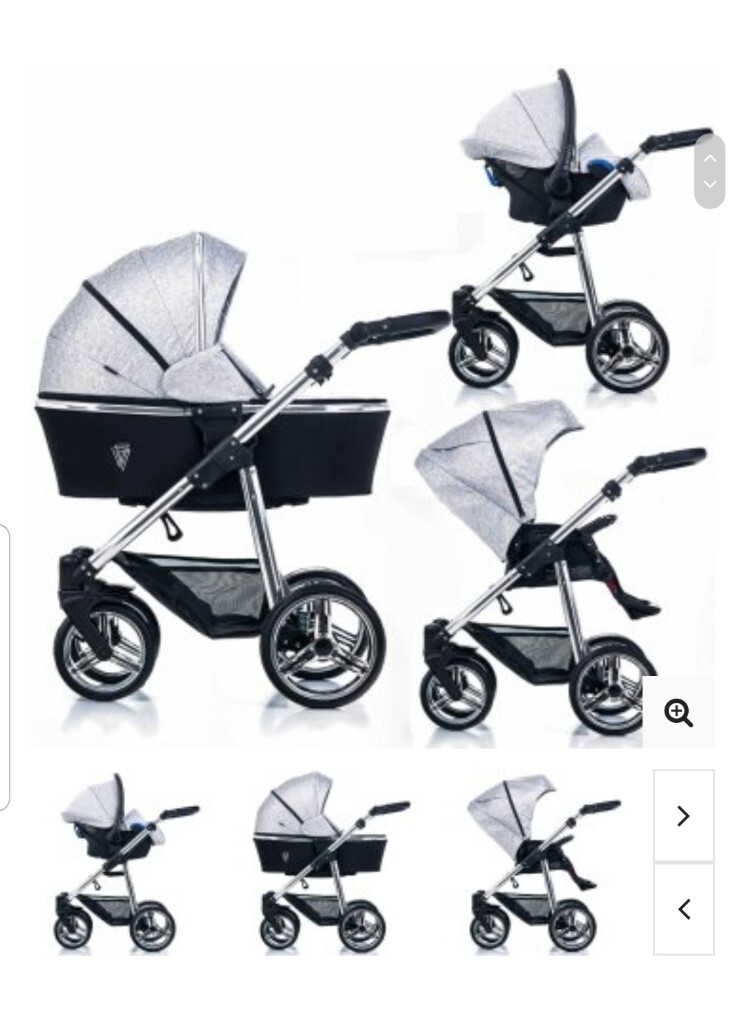
Task: Show the next gallery thumbnails
Action: [683, 816]
